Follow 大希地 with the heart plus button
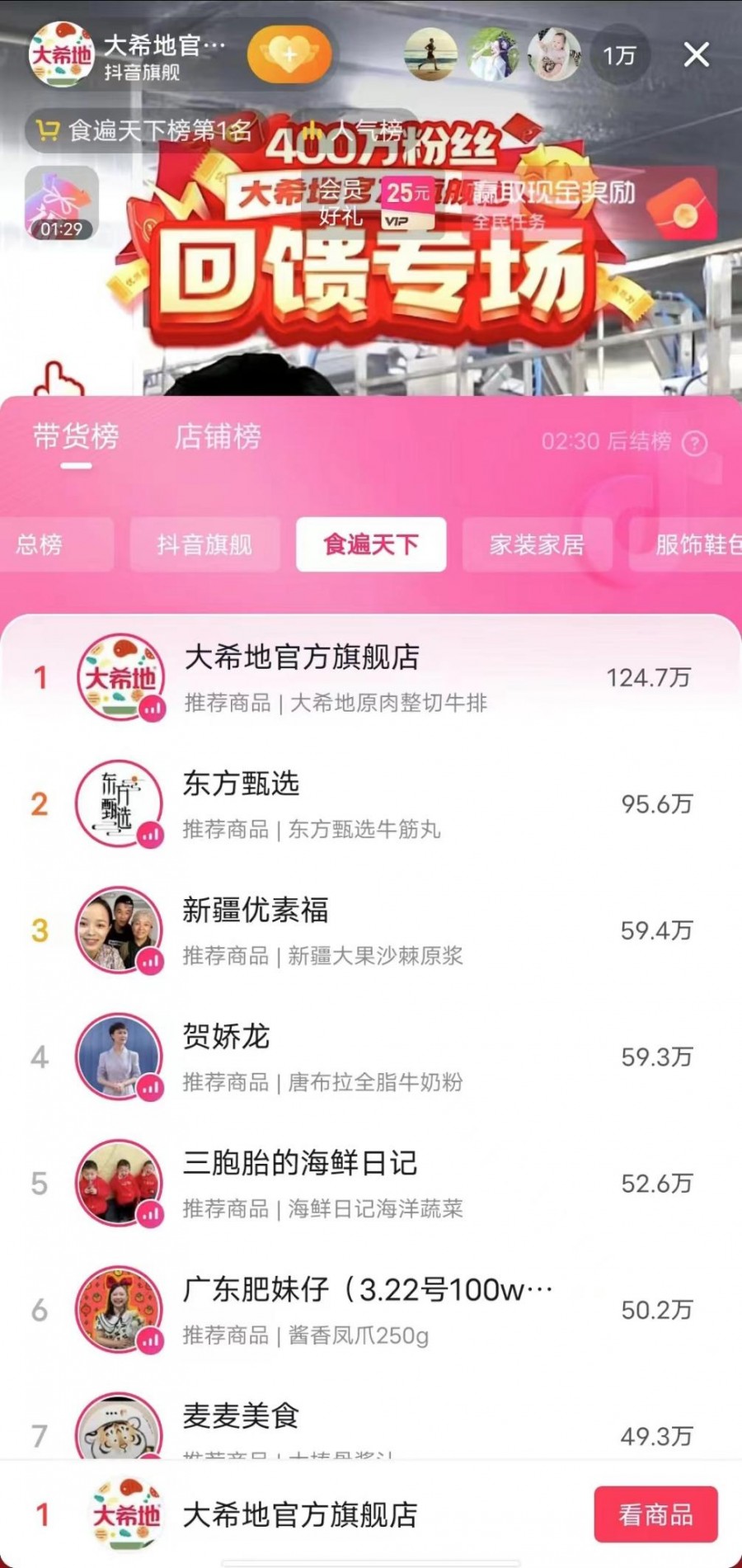The image size is (742, 1568). pyautogui.click(x=289, y=54)
